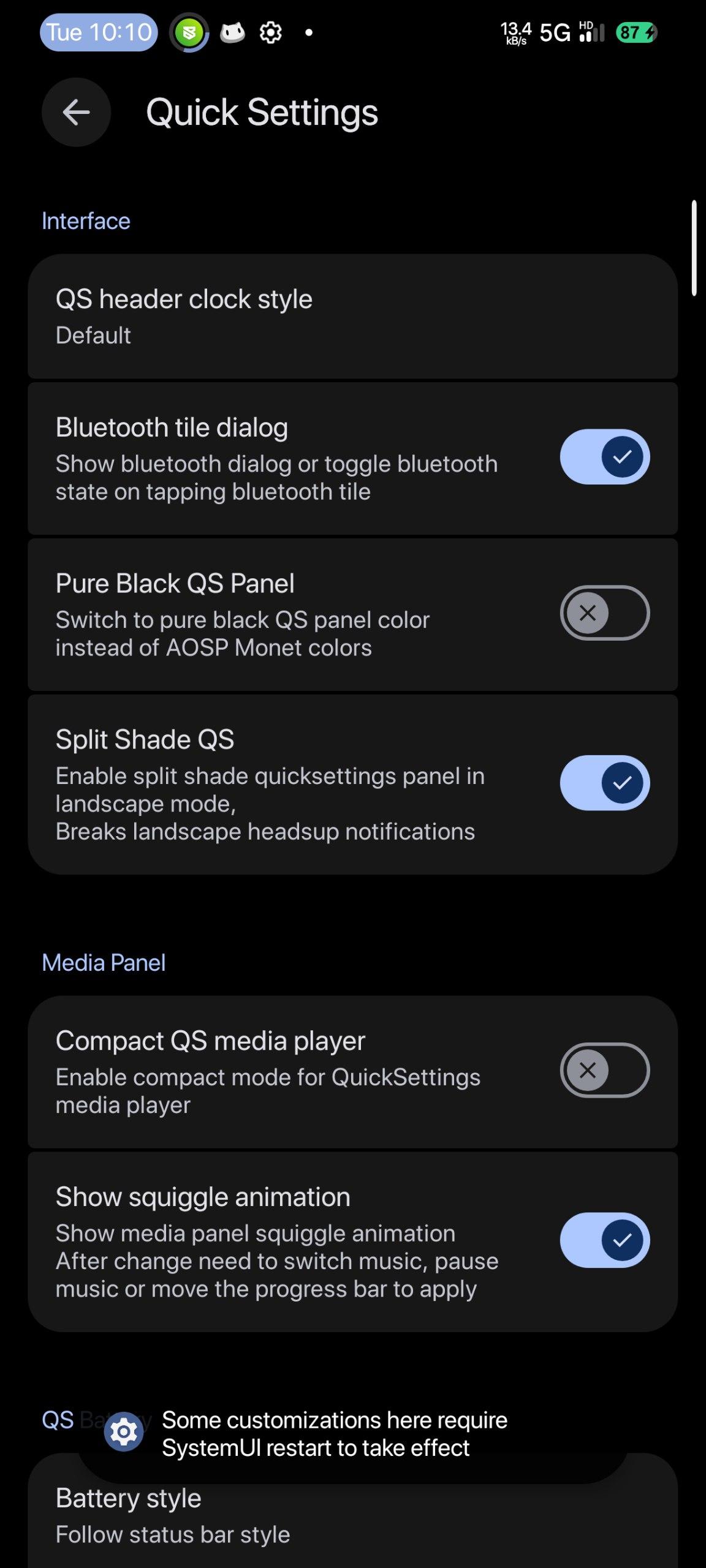Enable Compact QS media player
706x1568 pixels.
pos(605,1070)
